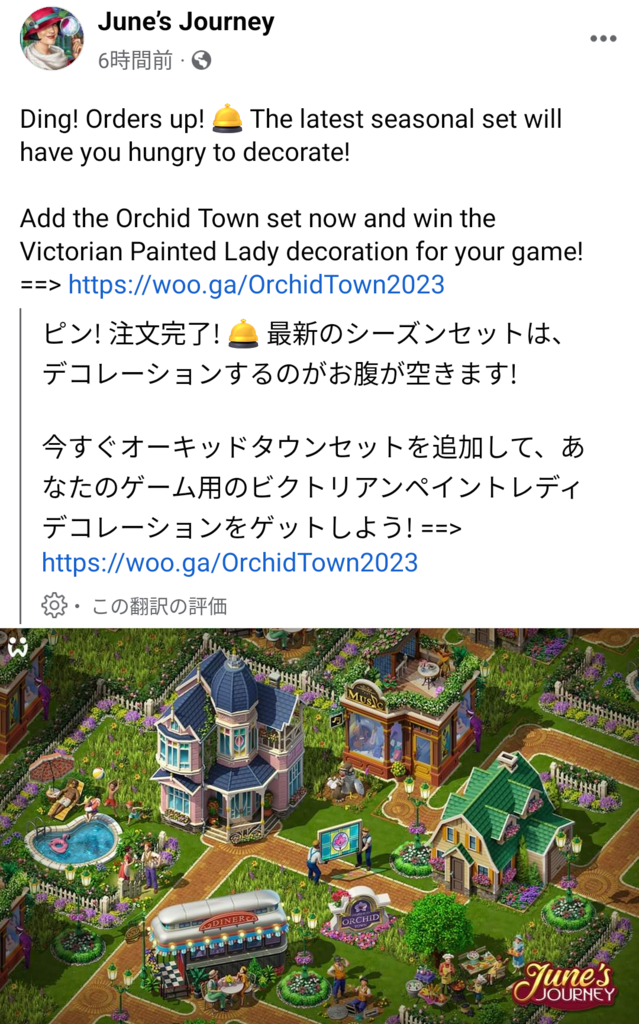Open the post's three-dot options menu
639x1024 pixels.
coord(603,39)
